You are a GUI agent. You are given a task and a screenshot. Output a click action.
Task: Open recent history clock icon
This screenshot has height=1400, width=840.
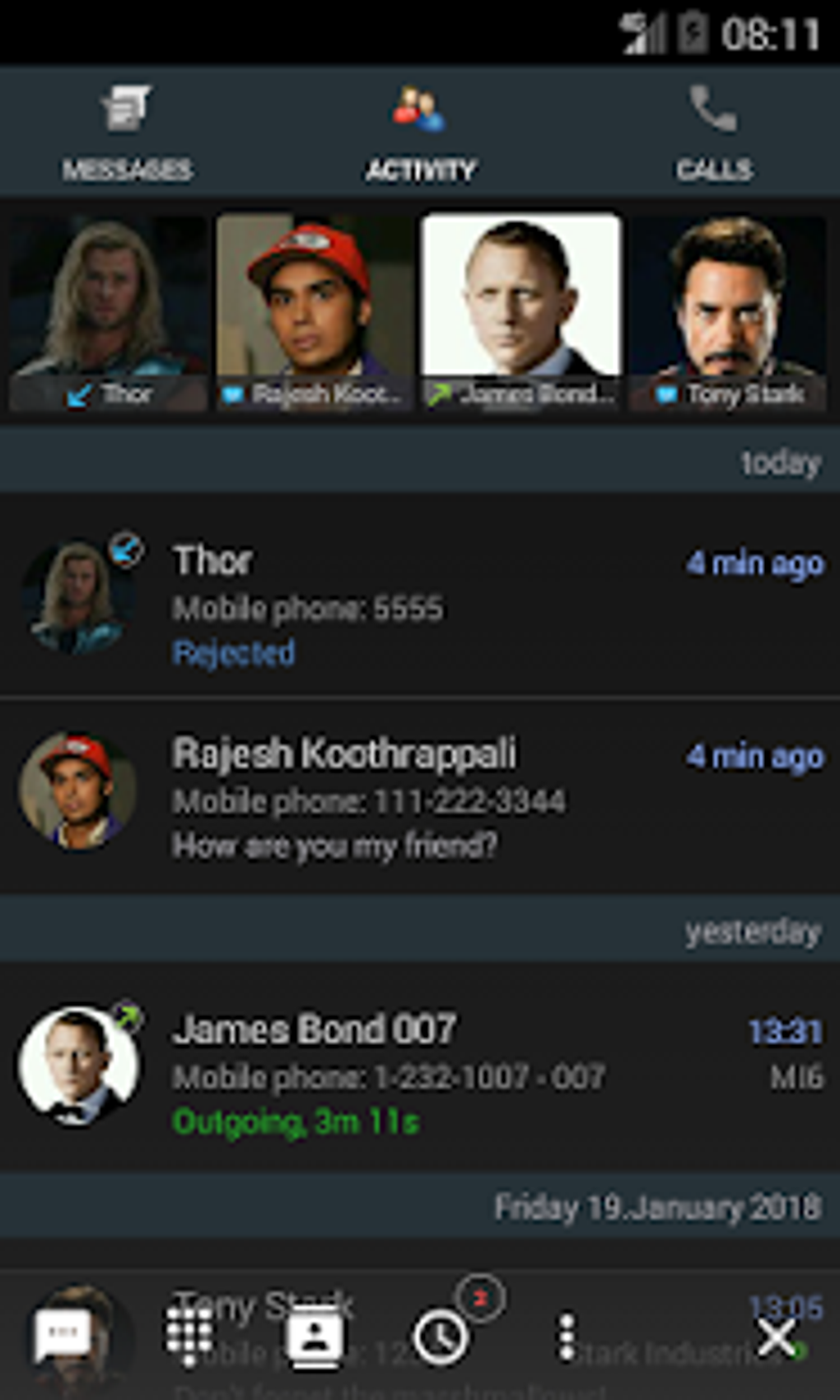pos(441,1336)
